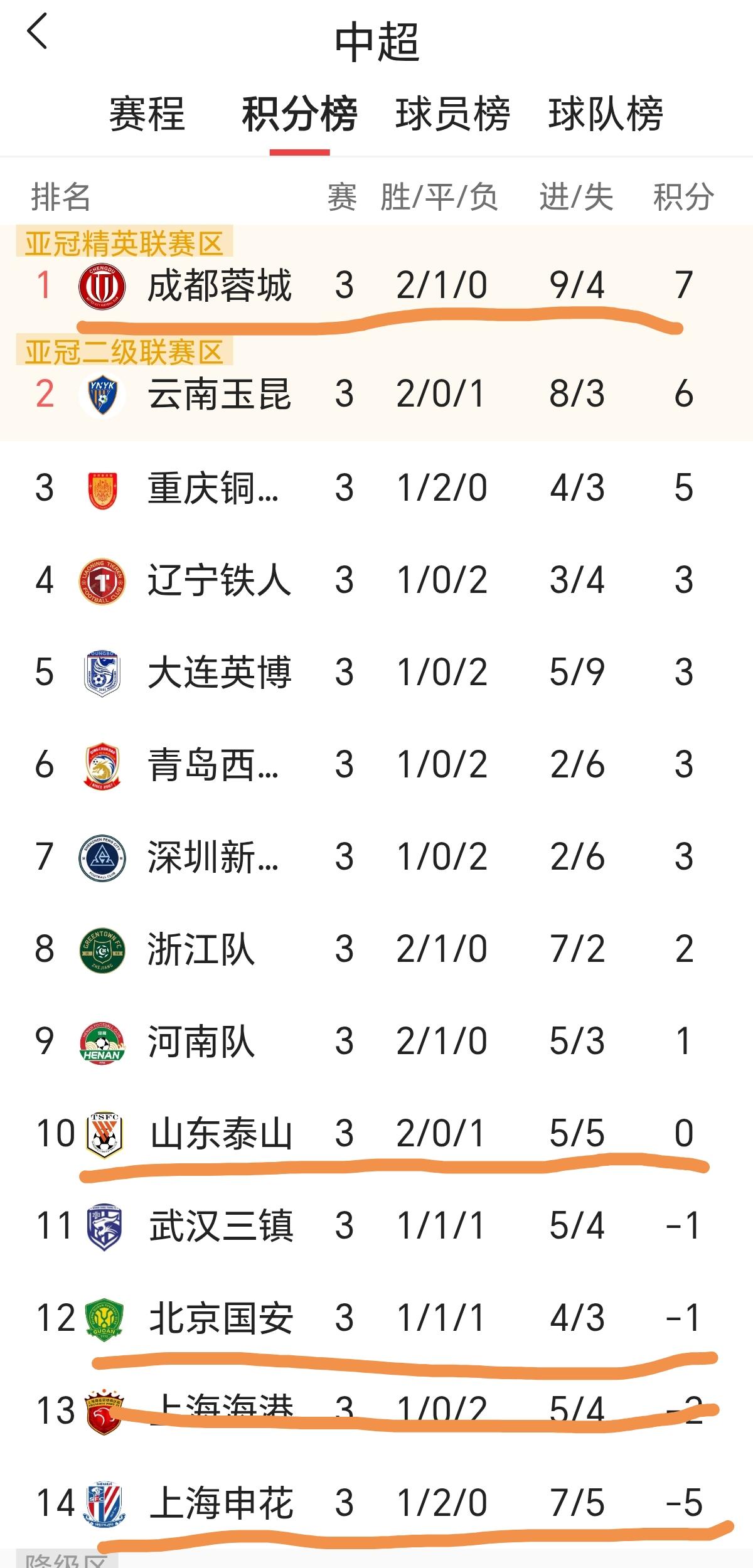Select the Henan team crest icon
Image resolution: width=753 pixels, height=1568 pixels.
pyautogui.click(x=100, y=1042)
